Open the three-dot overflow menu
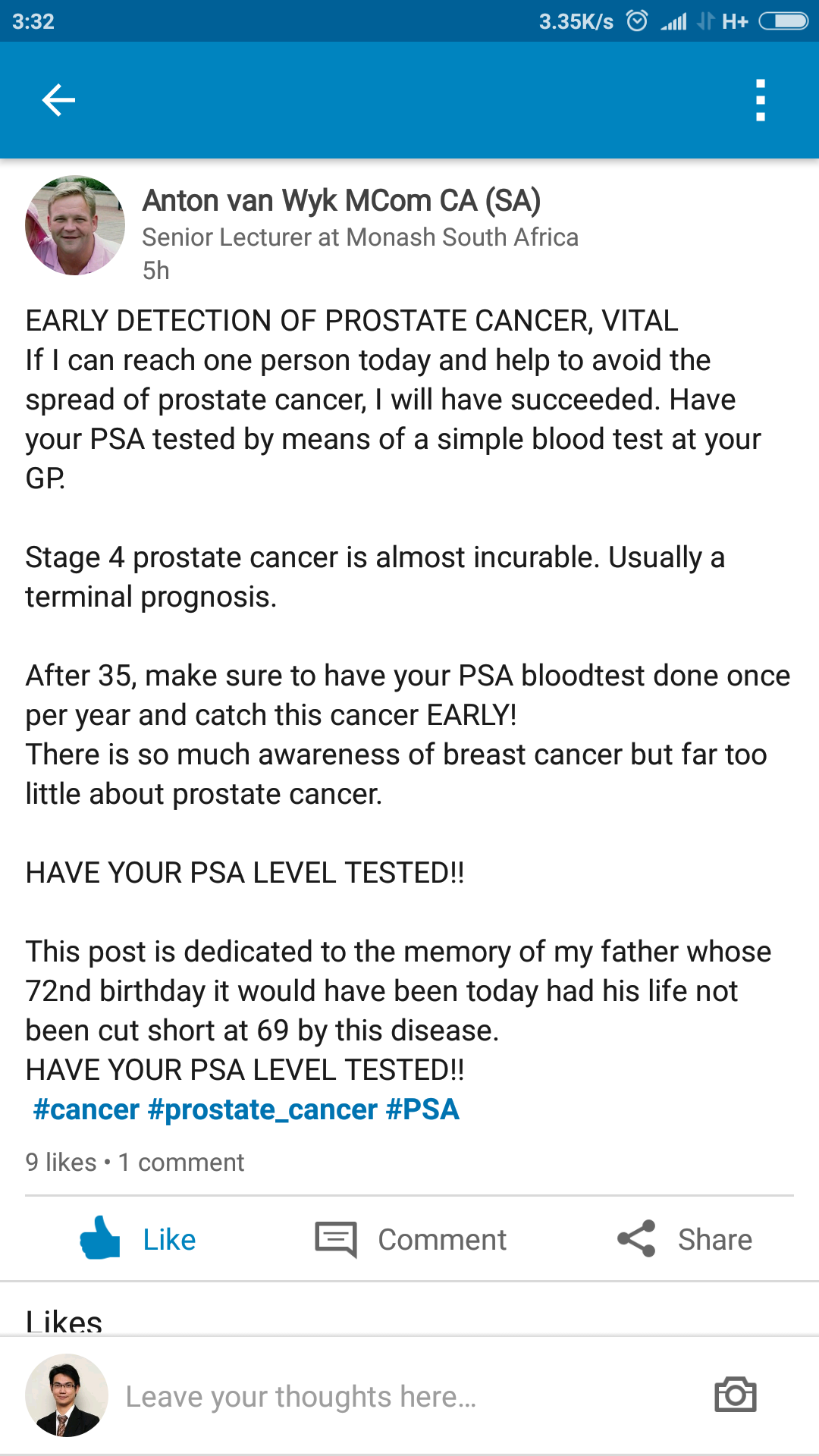The width and height of the screenshot is (819, 1456). (x=761, y=100)
